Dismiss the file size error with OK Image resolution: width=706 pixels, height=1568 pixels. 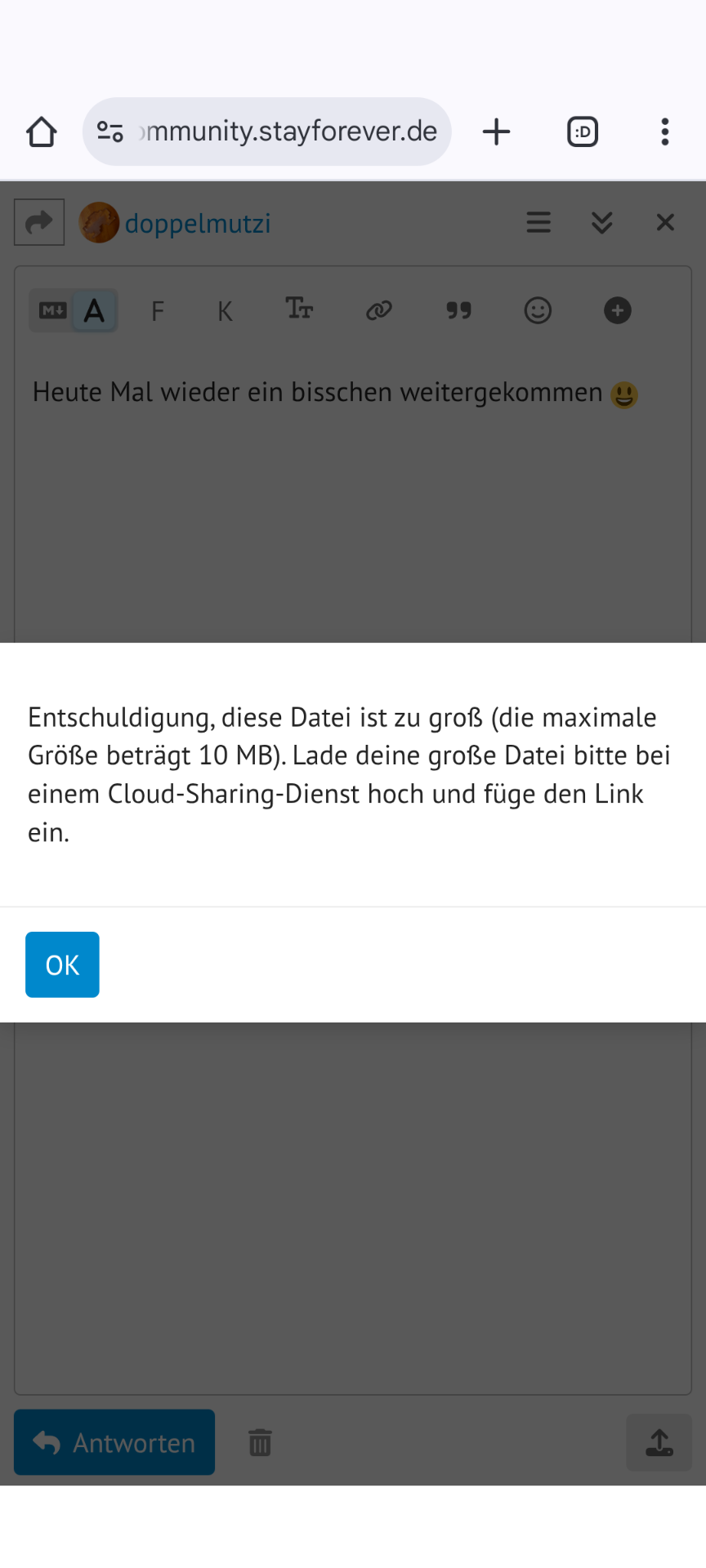pyautogui.click(x=62, y=964)
